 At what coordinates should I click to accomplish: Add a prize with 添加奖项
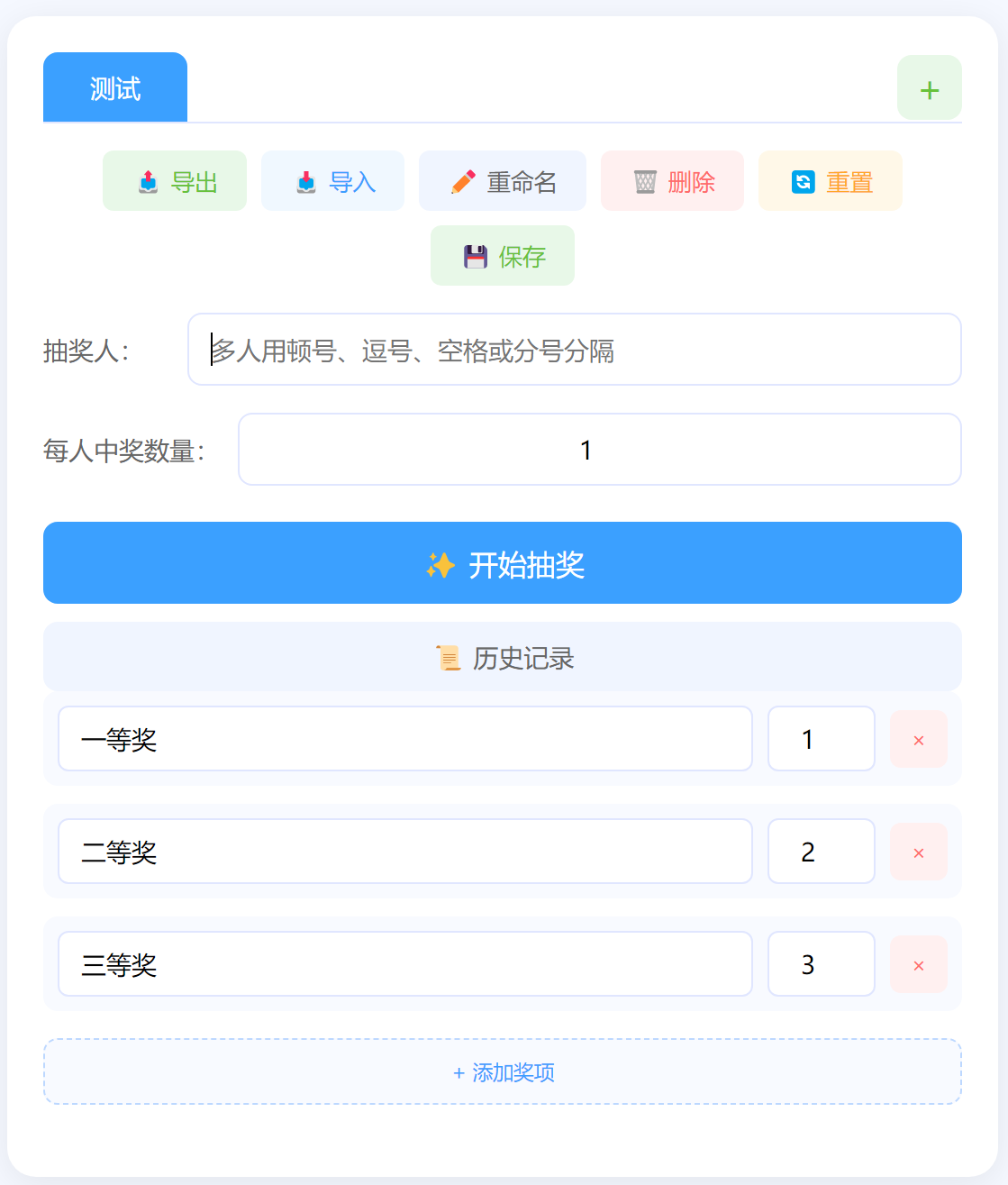pos(502,1071)
